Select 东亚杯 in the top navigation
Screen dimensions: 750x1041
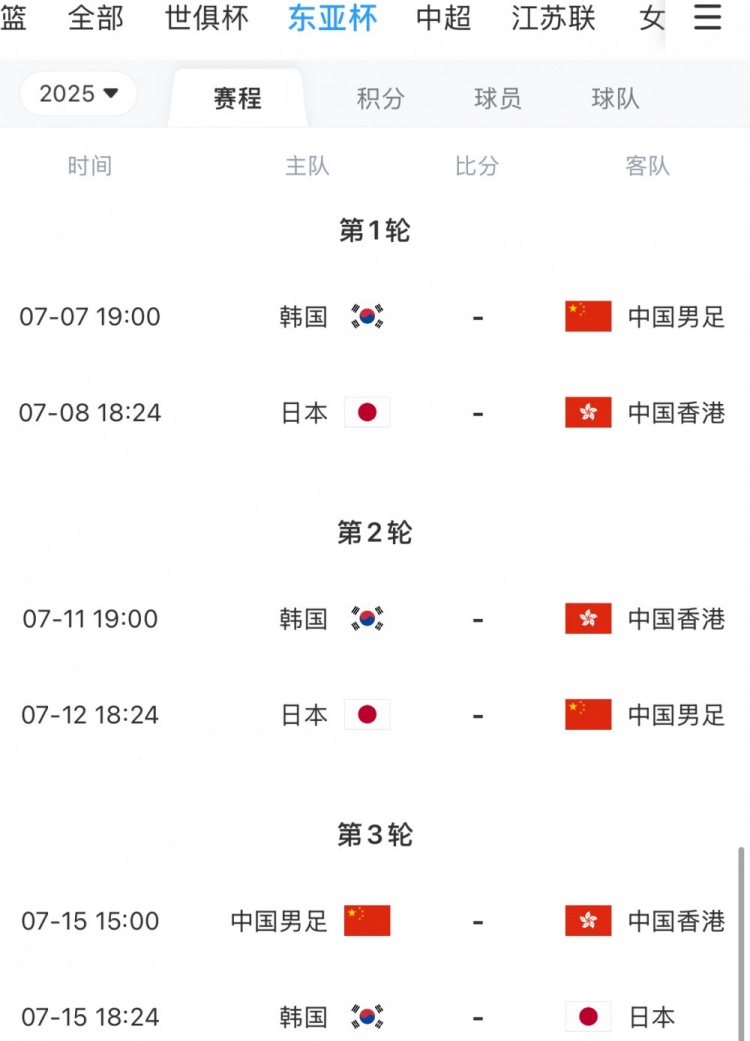(331, 17)
